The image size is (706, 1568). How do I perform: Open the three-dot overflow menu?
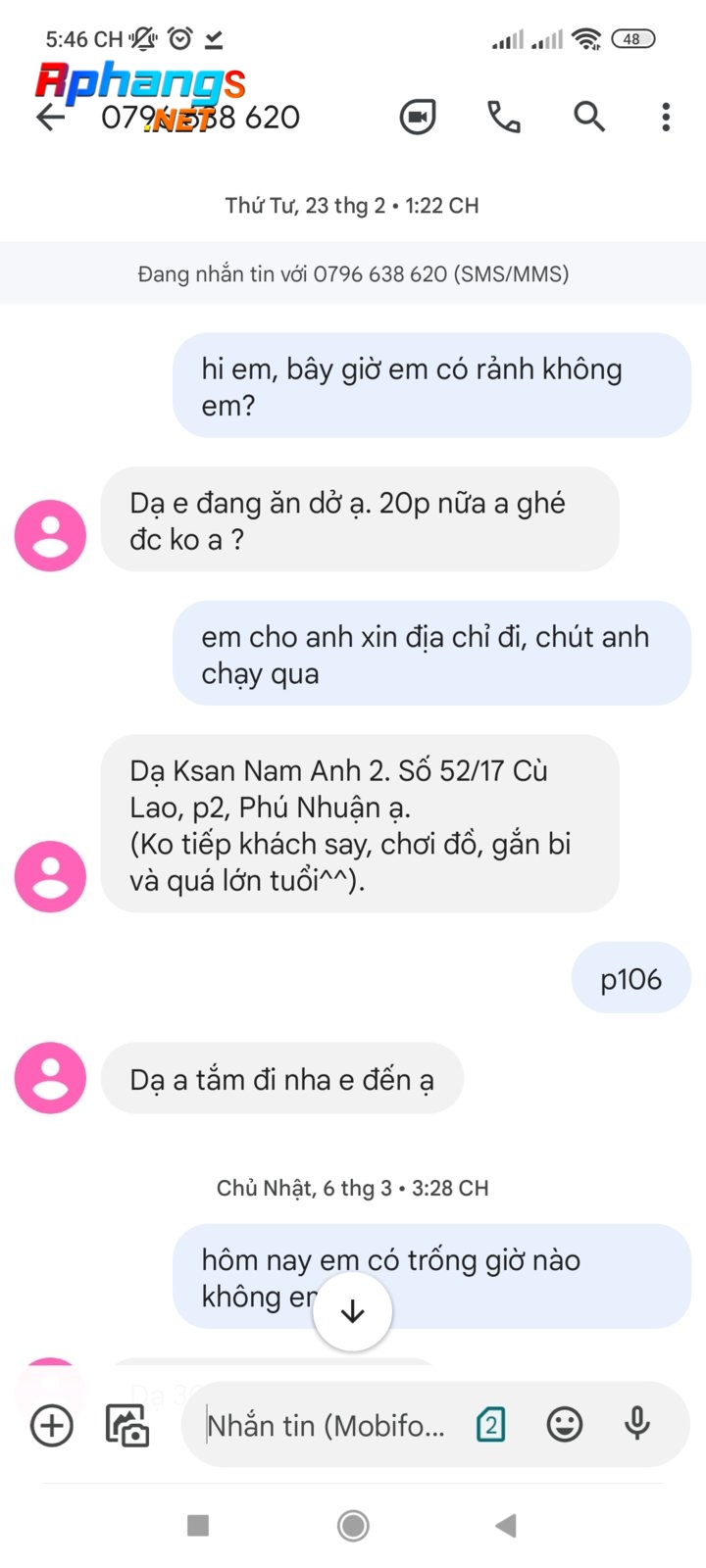point(666,118)
